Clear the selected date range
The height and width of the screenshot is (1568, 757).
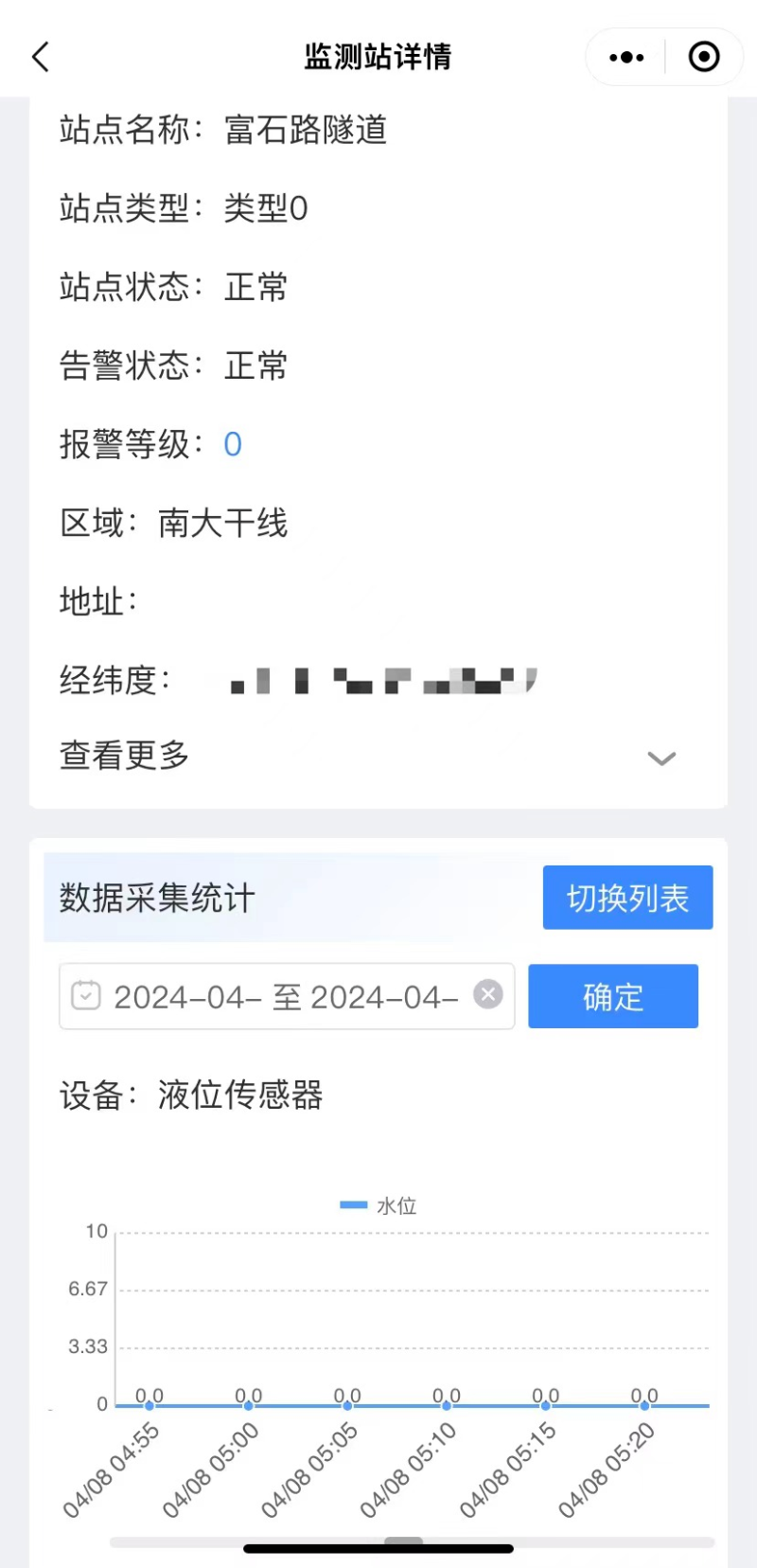click(x=487, y=995)
